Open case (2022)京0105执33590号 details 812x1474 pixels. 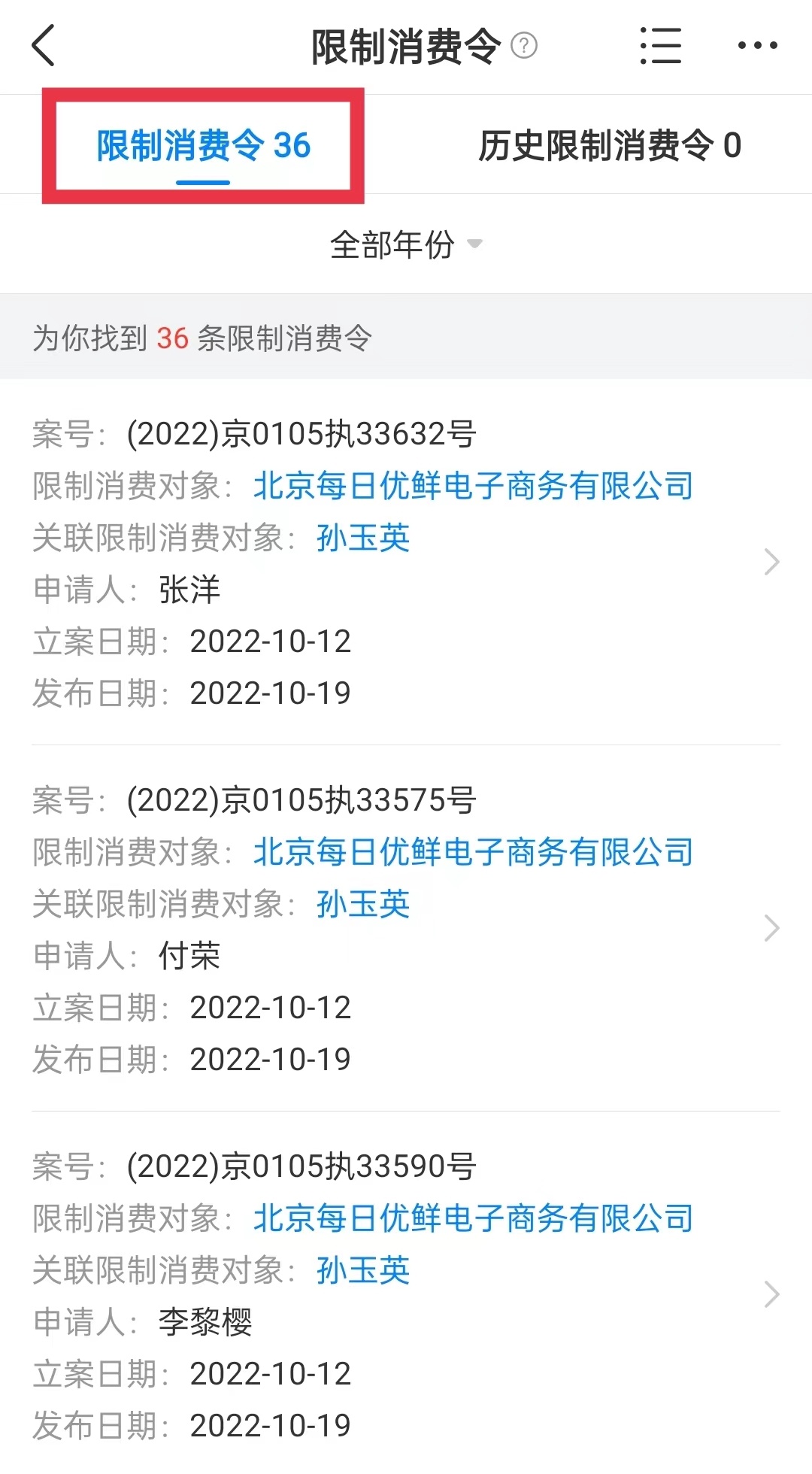[x=771, y=1294]
